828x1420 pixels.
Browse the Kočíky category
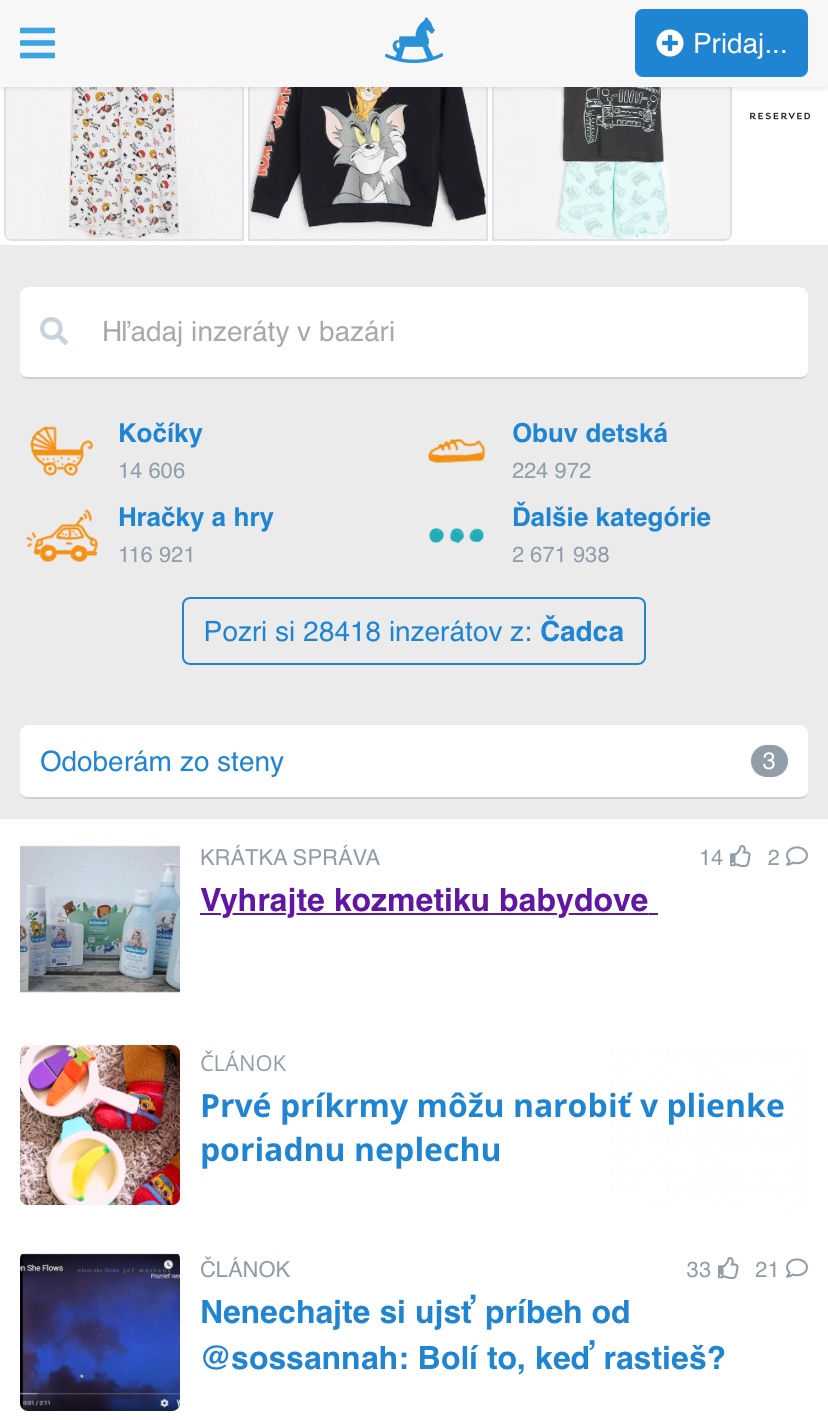point(160,434)
